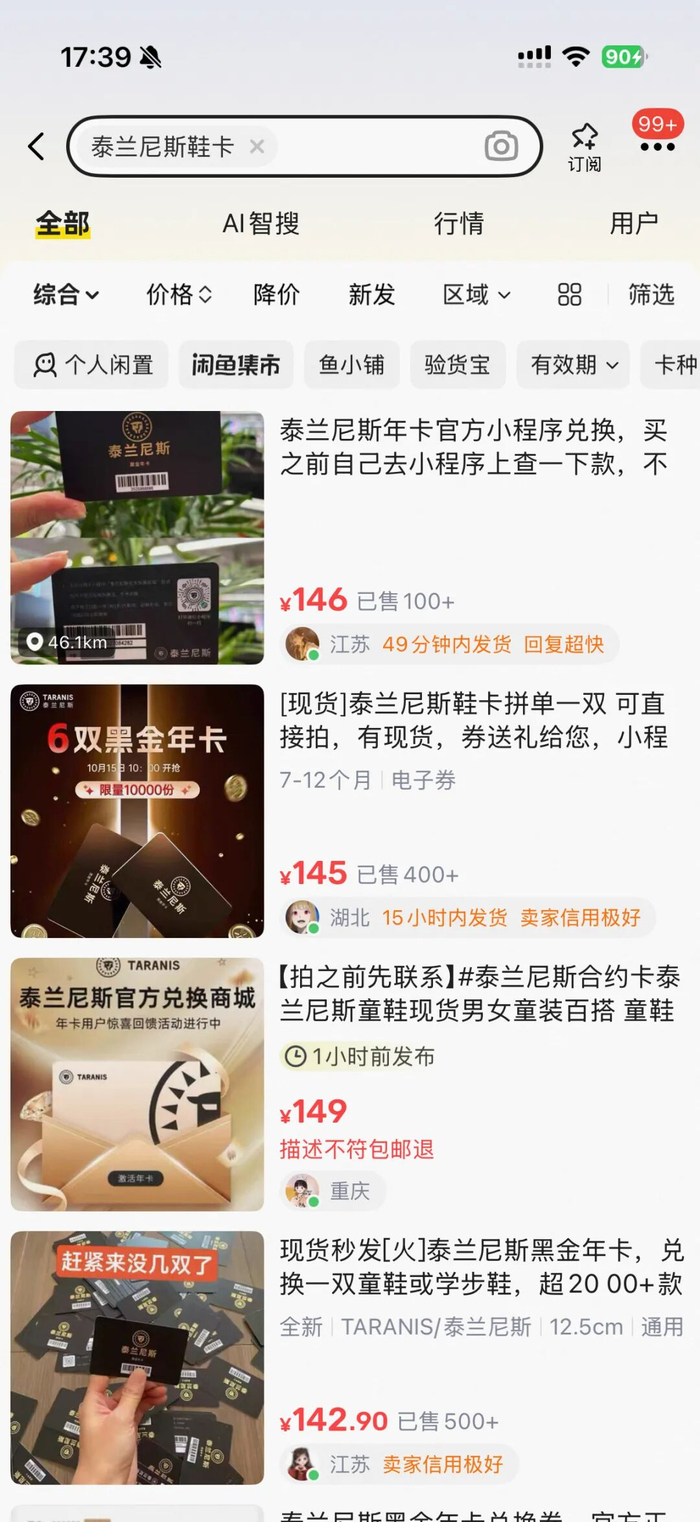Open the three-dot more menu
Screen dimensions: 700x1522
point(657,147)
